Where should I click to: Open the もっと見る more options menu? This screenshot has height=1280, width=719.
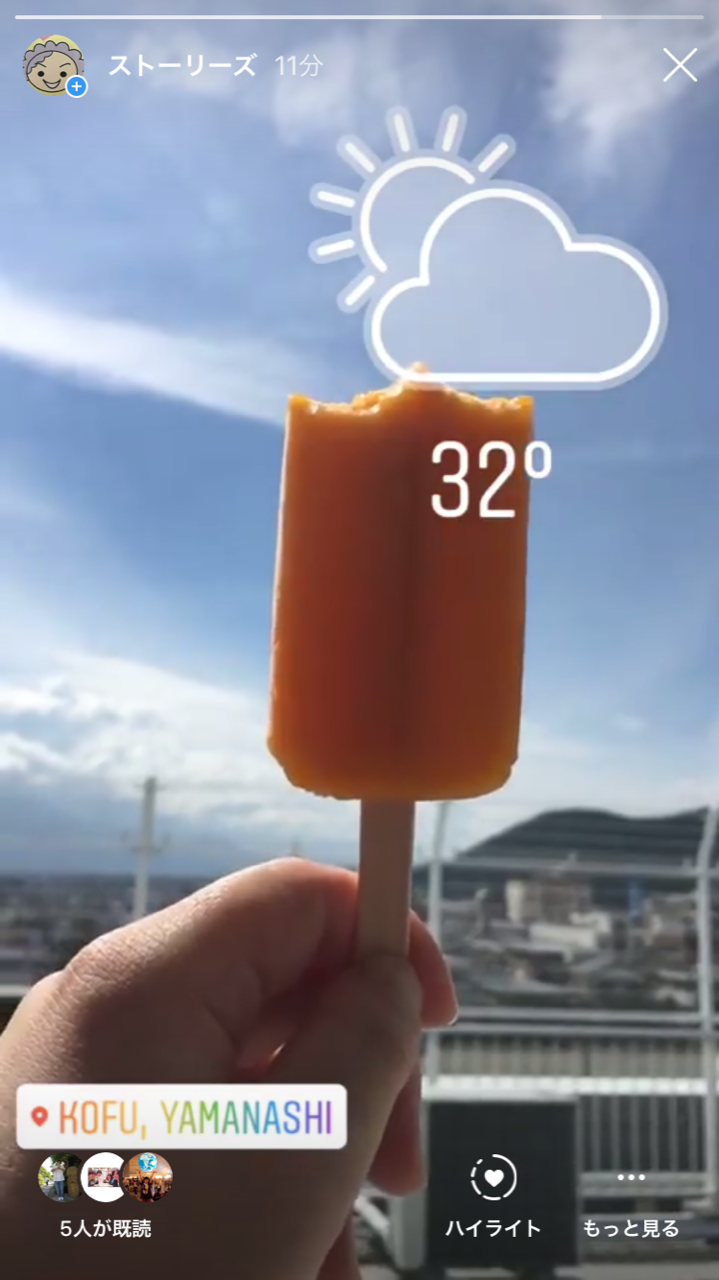click(x=631, y=1205)
